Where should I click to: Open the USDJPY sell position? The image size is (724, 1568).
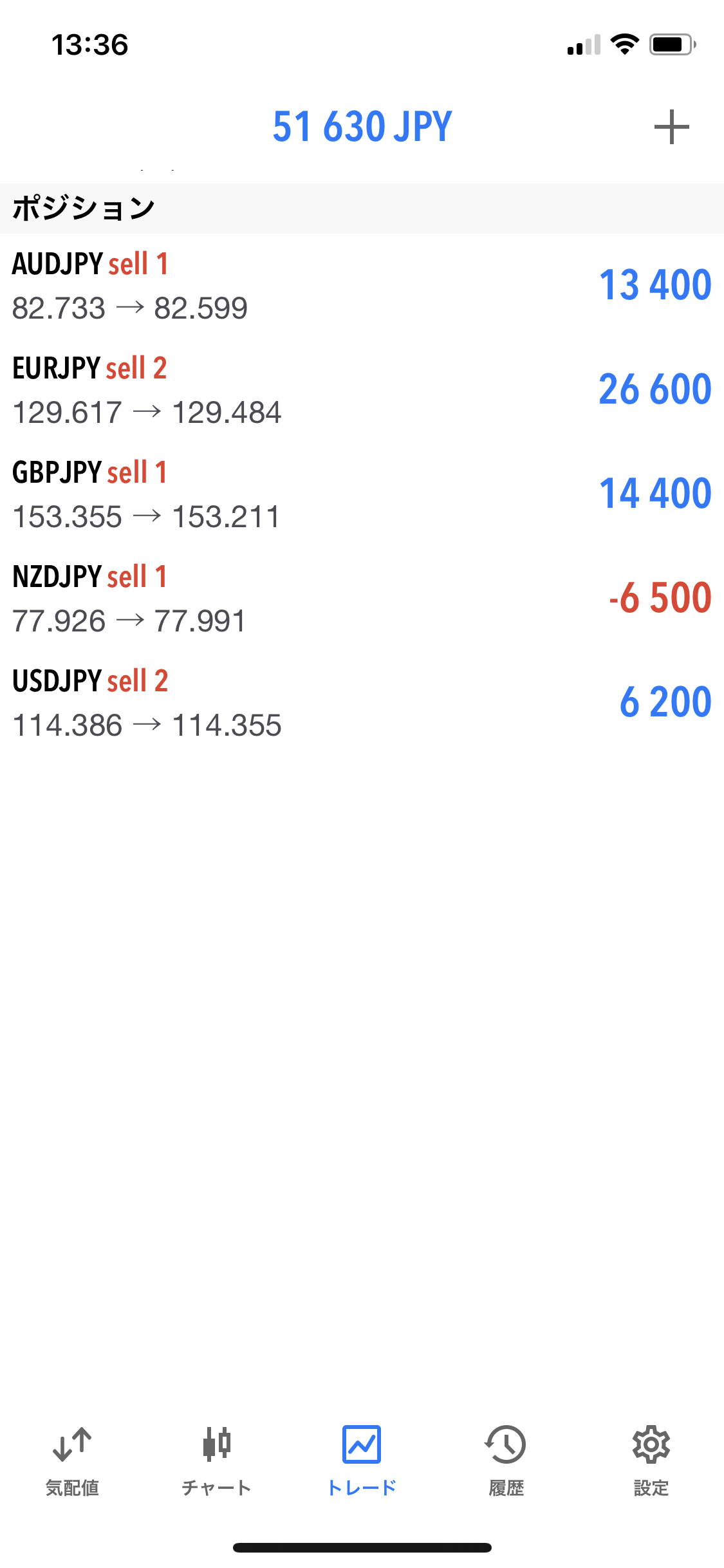(x=362, y=702)
